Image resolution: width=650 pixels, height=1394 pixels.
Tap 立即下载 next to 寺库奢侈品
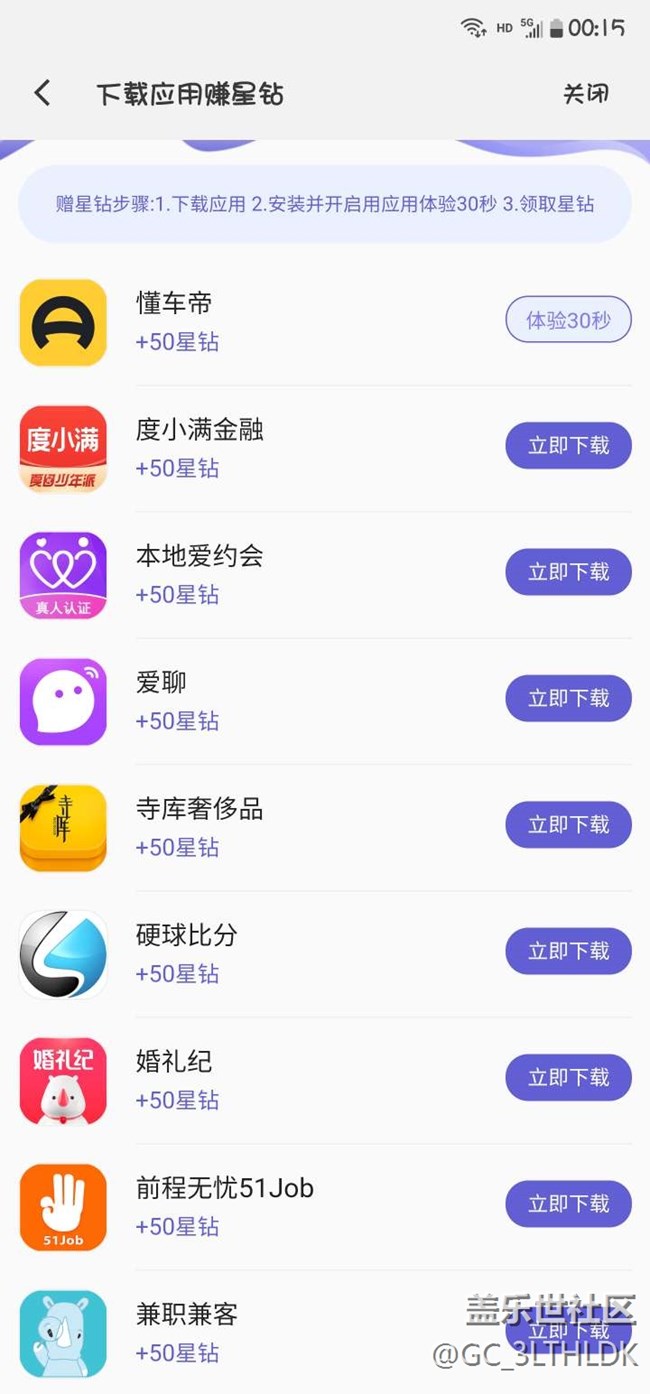pos(568,825)
